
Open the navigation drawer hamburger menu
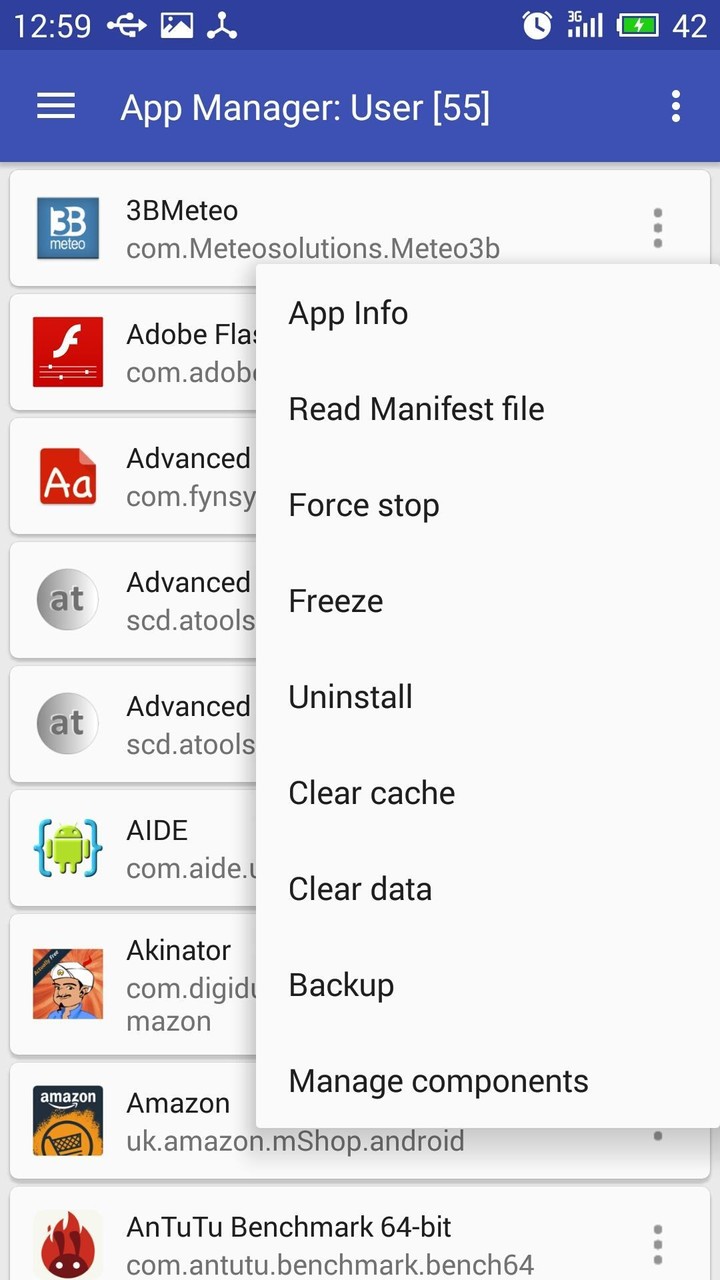coord(55,107)
